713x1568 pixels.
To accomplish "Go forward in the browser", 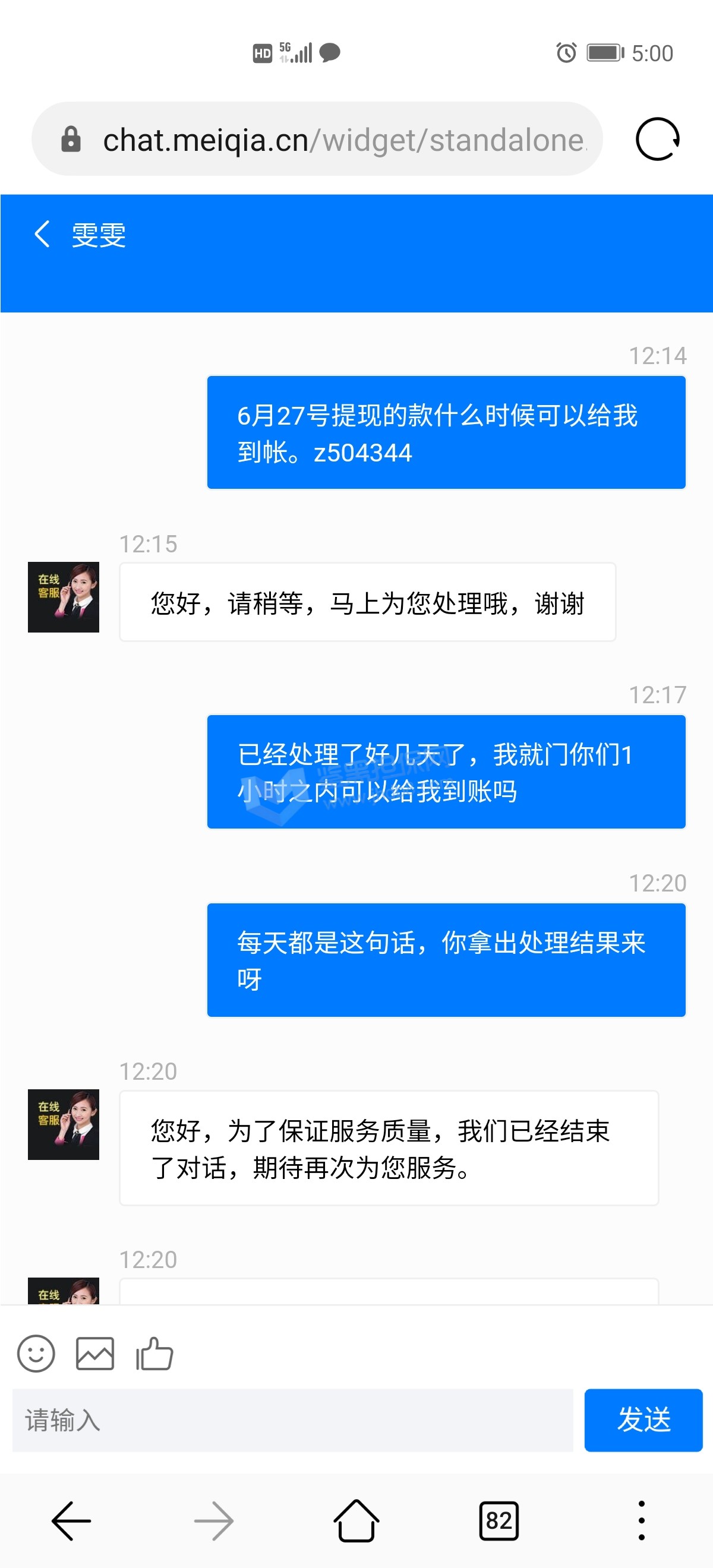I will pyautogui.click(x=214, y=1520).
